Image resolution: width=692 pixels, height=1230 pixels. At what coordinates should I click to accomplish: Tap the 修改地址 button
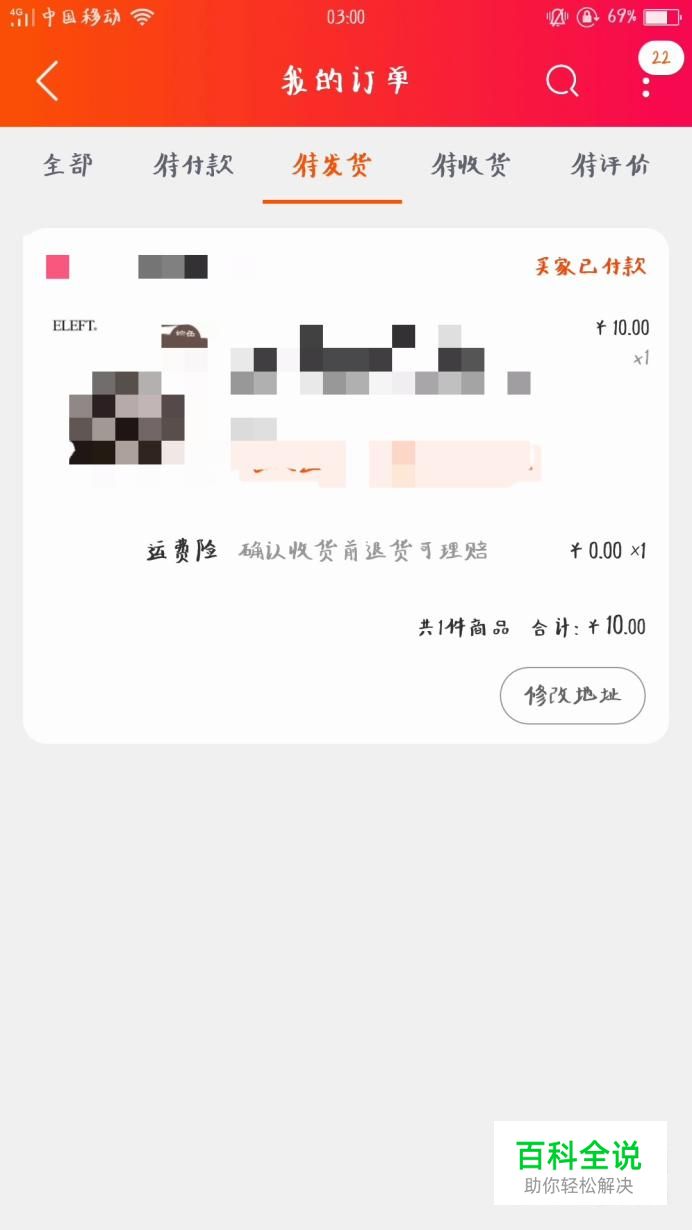(x=573, y=695)
